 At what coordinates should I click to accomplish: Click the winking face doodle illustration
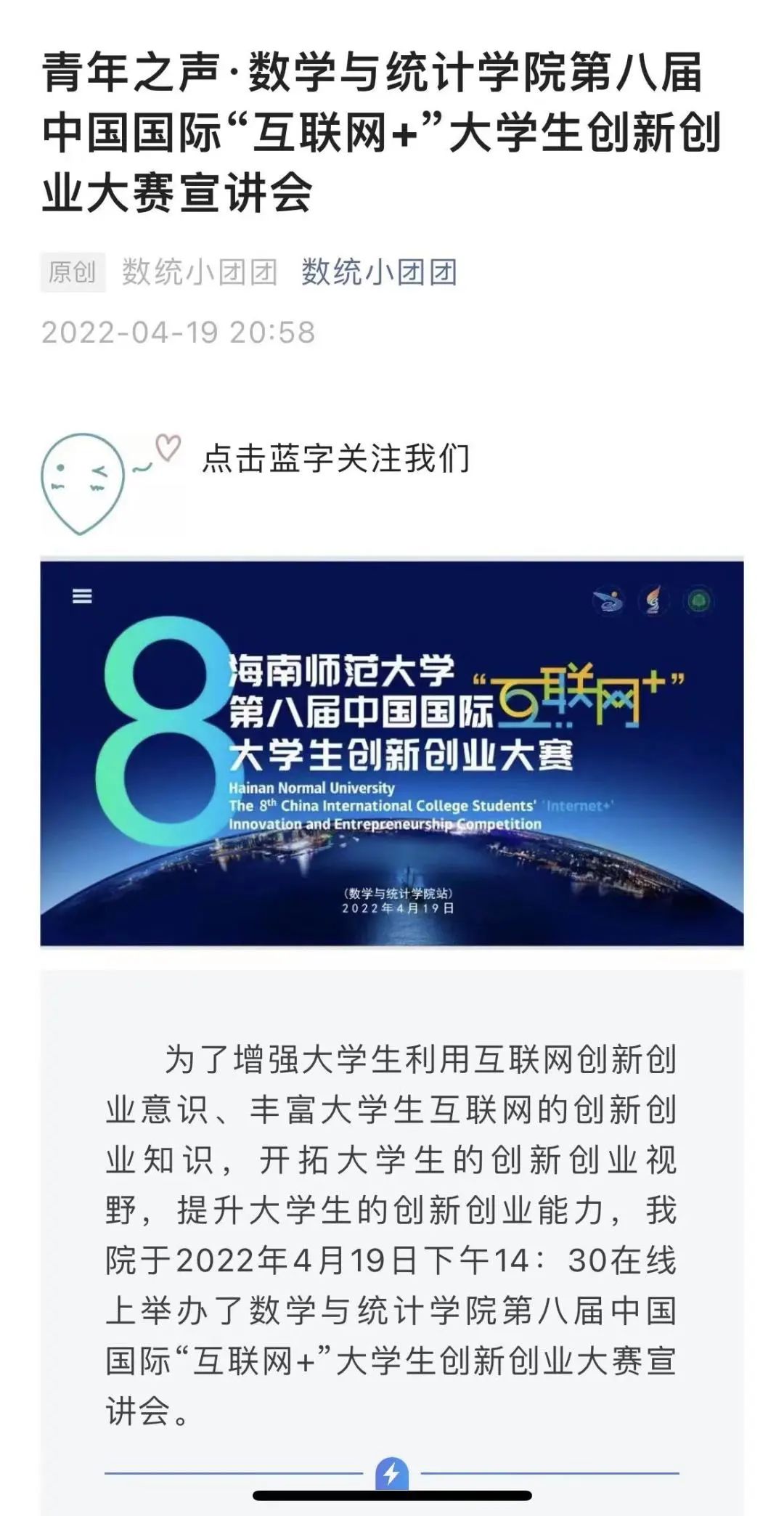tap(83, 476)
